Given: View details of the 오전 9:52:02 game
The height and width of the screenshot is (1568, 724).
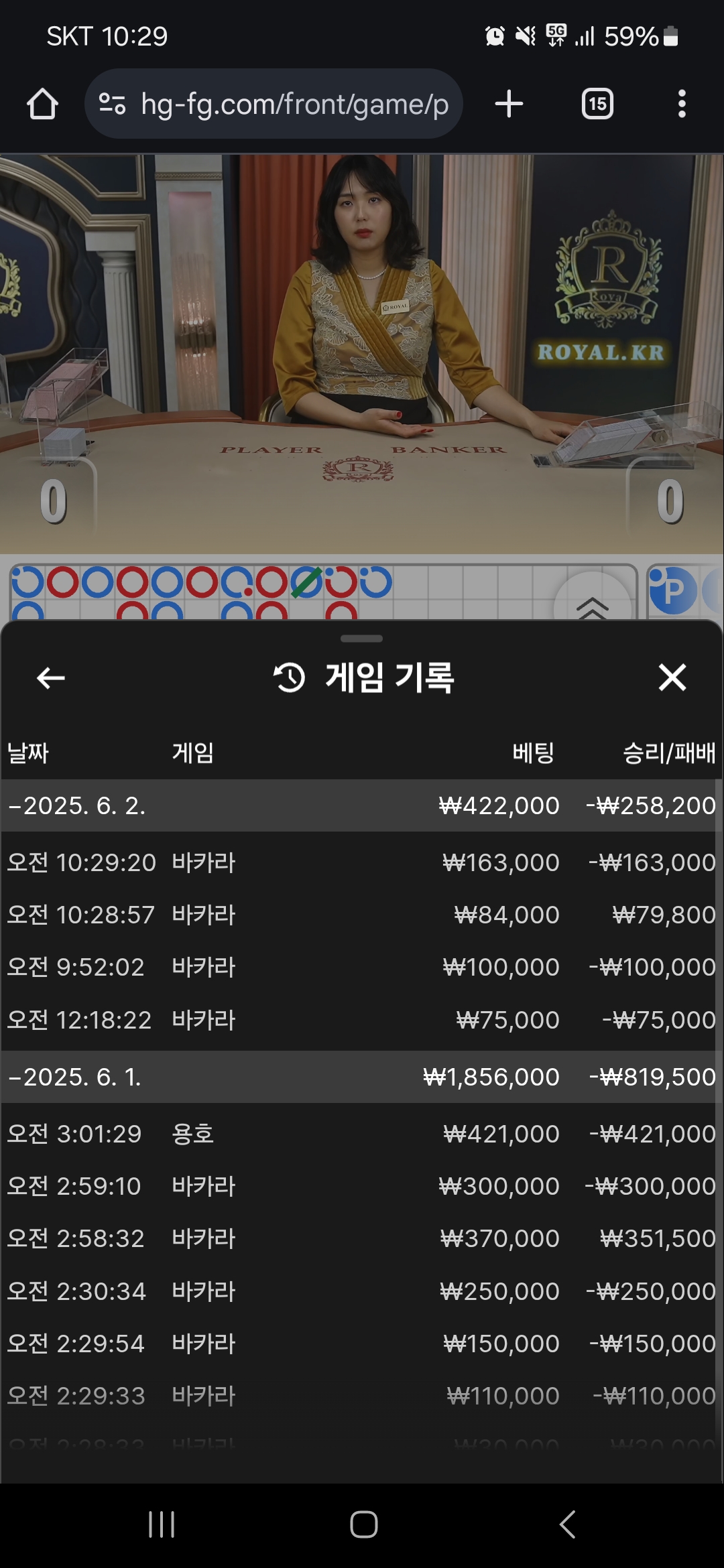Looking at the screenshot, I should 362,967.
